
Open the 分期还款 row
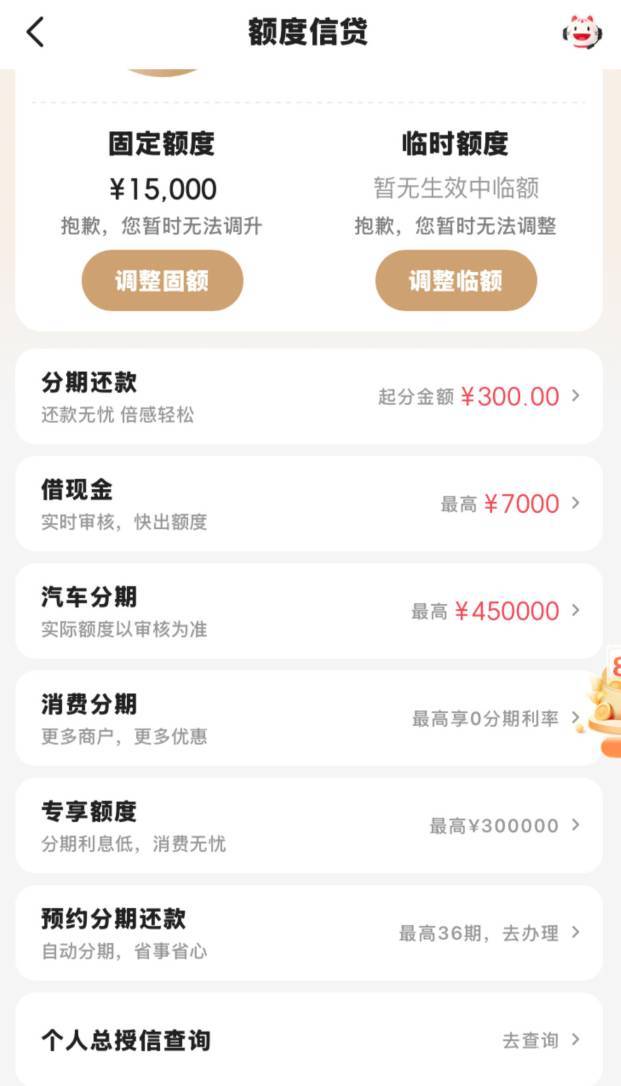pos(309,396)
